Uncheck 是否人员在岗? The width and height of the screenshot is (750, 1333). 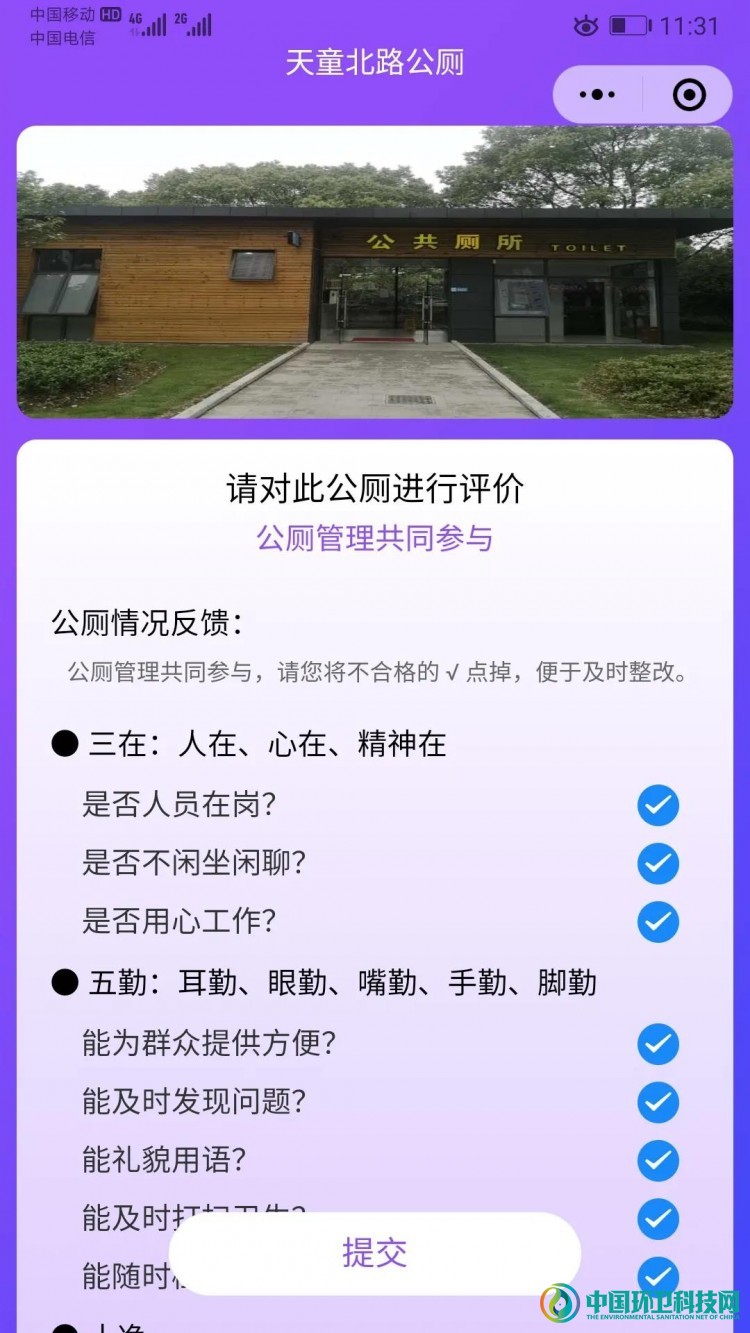tap(658, 805)
